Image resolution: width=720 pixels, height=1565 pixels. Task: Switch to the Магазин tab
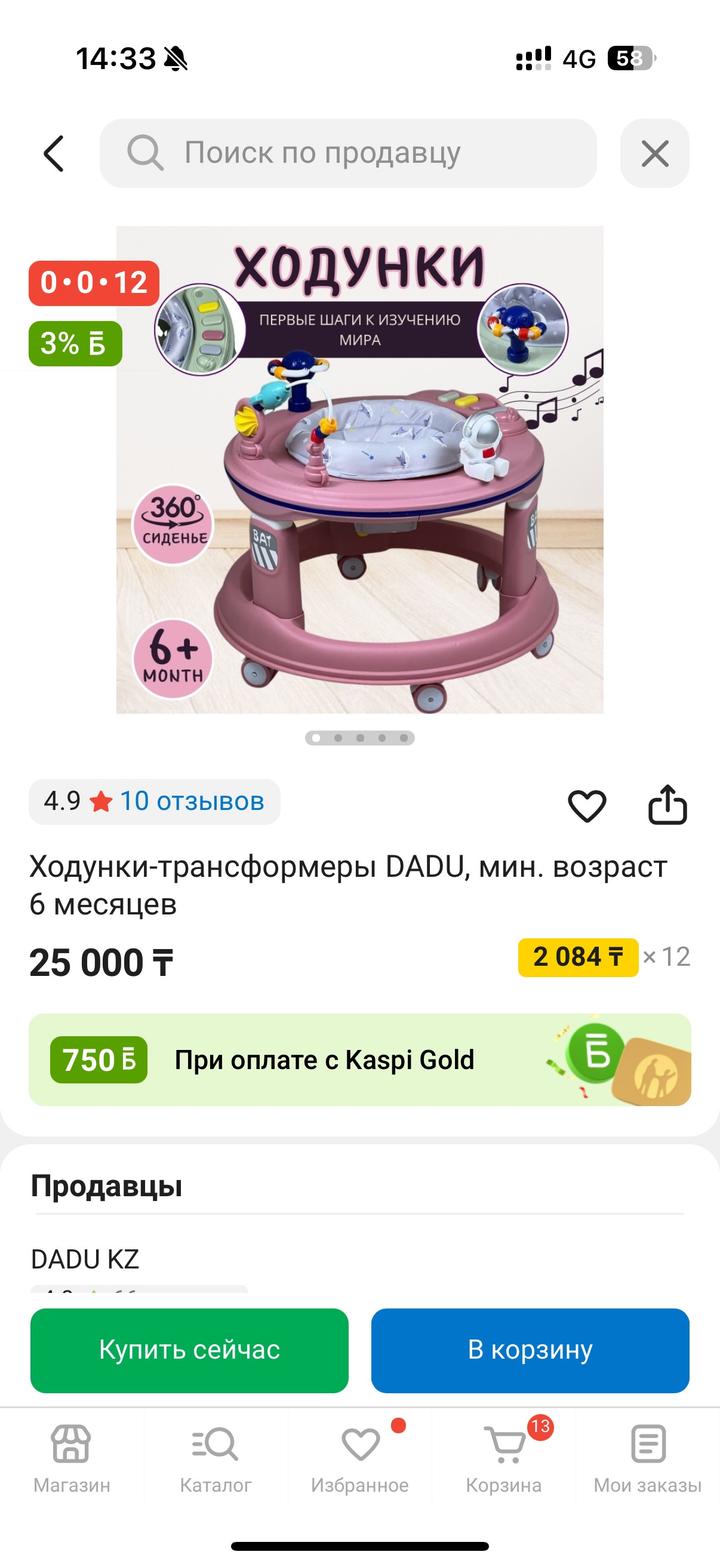coord(71,1459)
